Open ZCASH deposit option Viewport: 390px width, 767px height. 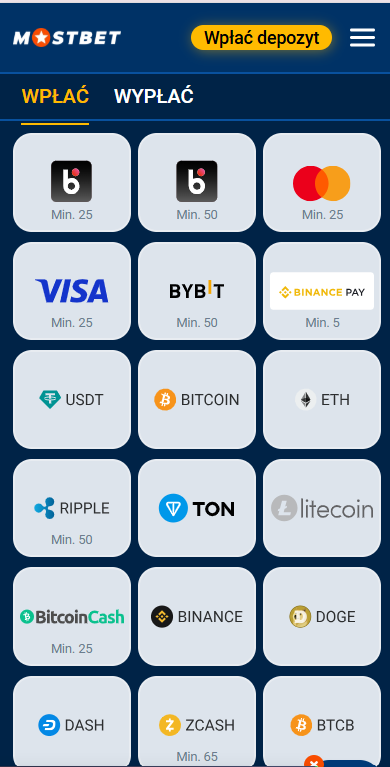(197, 722)
